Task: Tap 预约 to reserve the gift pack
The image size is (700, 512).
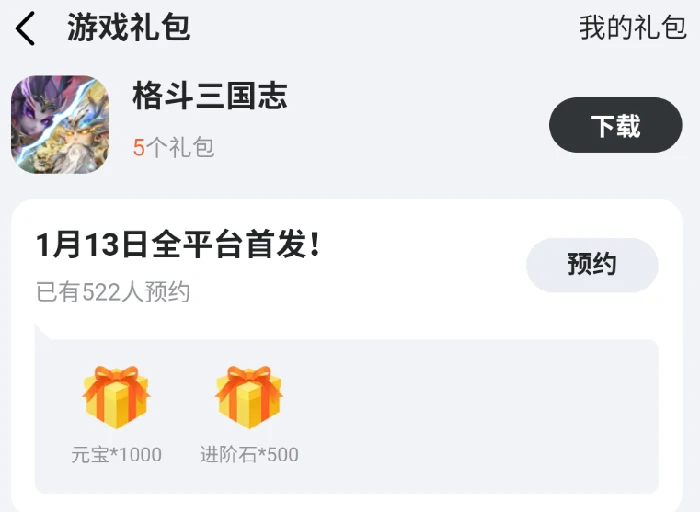Action: tap(592, 265)
